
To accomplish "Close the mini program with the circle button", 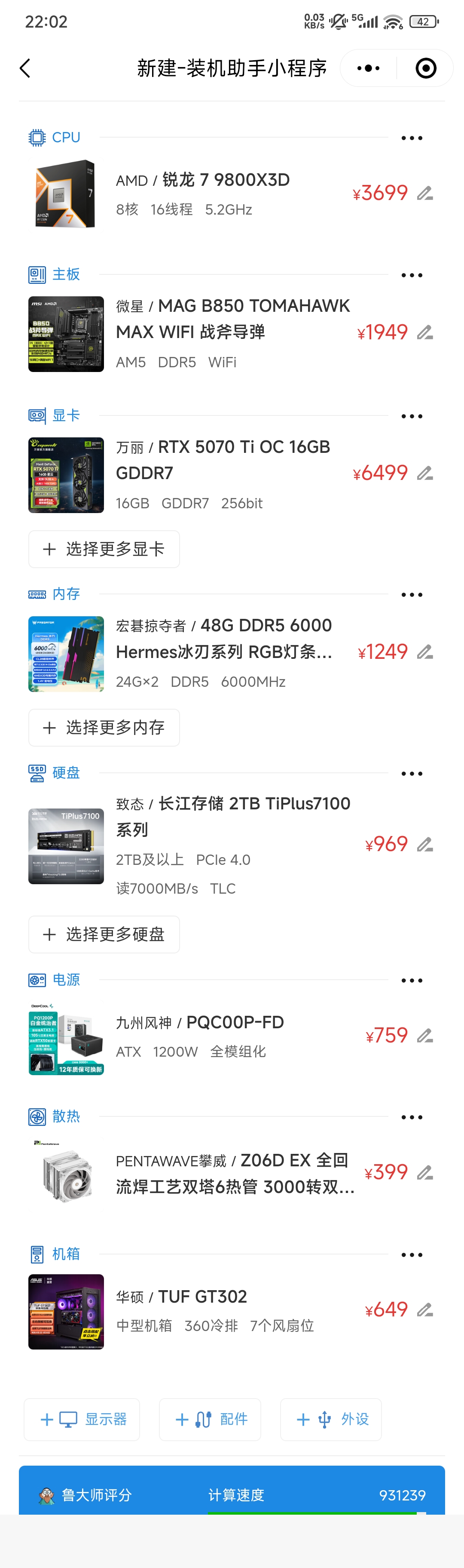I will 426,68.
